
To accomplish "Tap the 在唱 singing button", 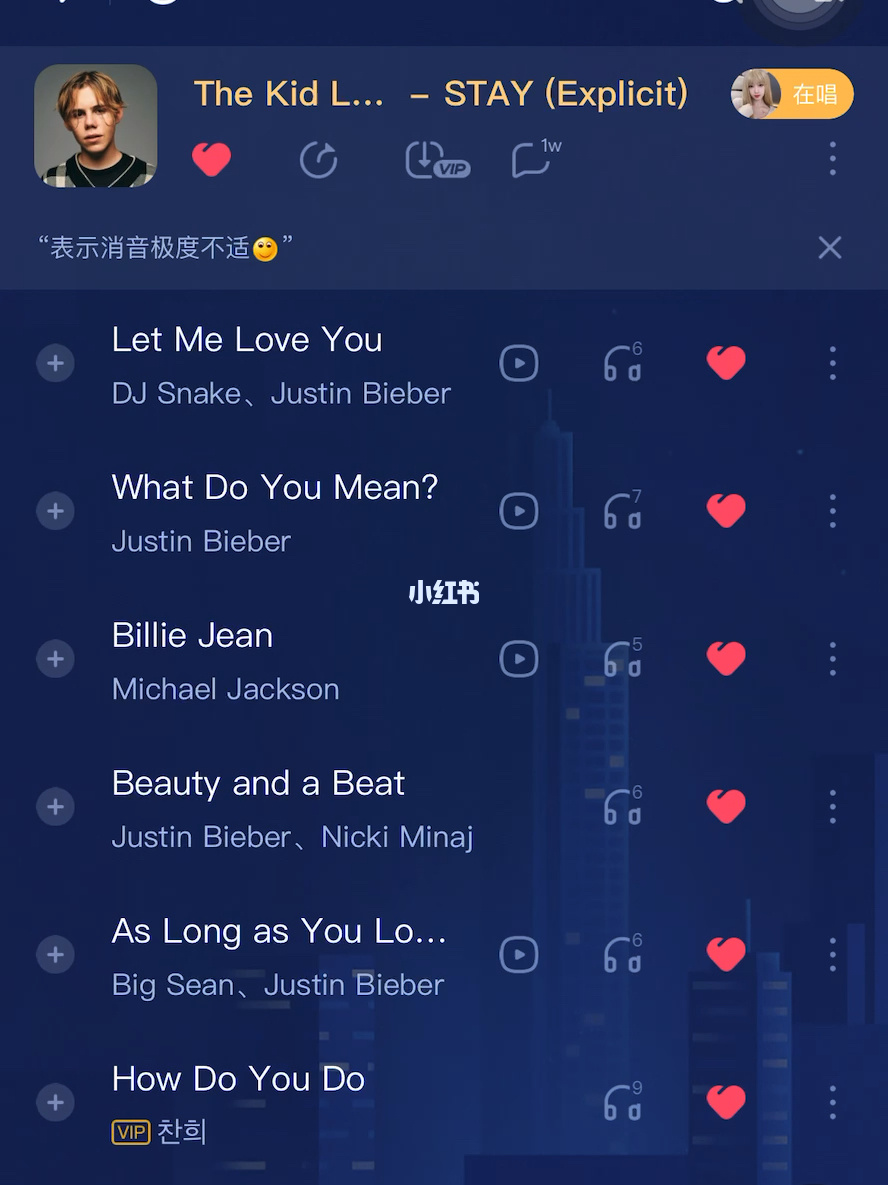I will pos(792,94).
